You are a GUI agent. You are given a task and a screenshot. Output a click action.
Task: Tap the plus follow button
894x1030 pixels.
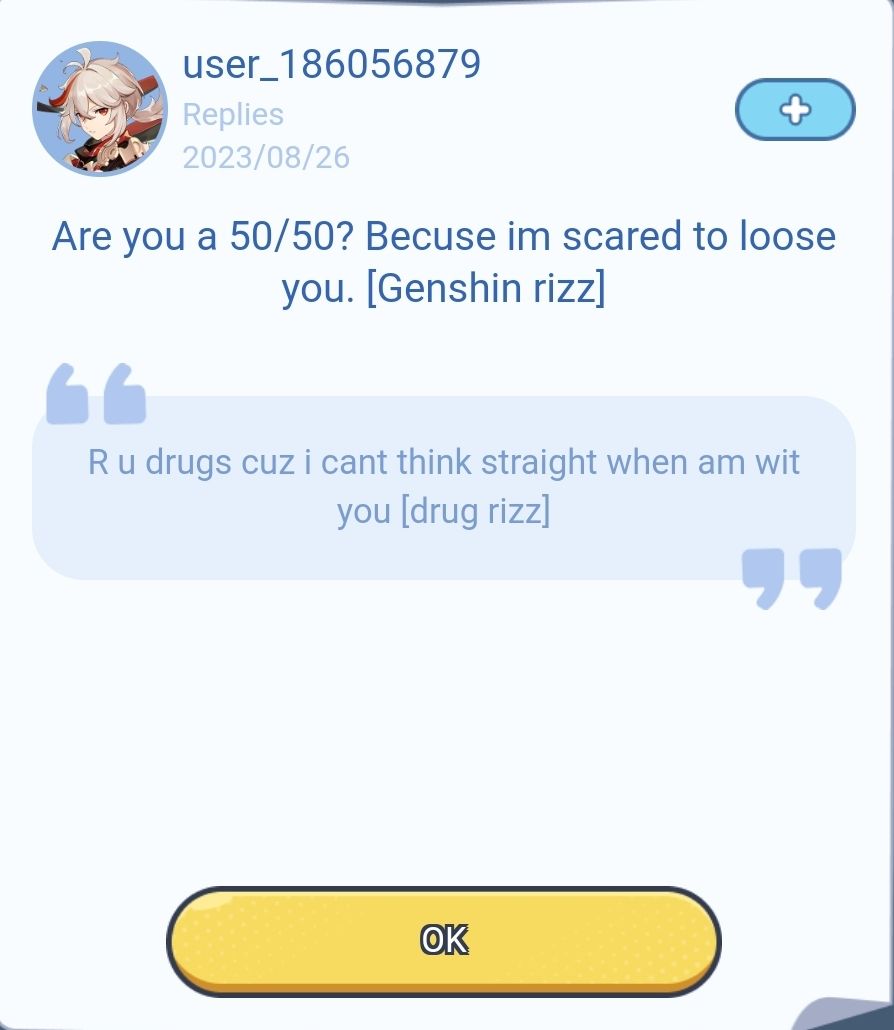point(795,110)
